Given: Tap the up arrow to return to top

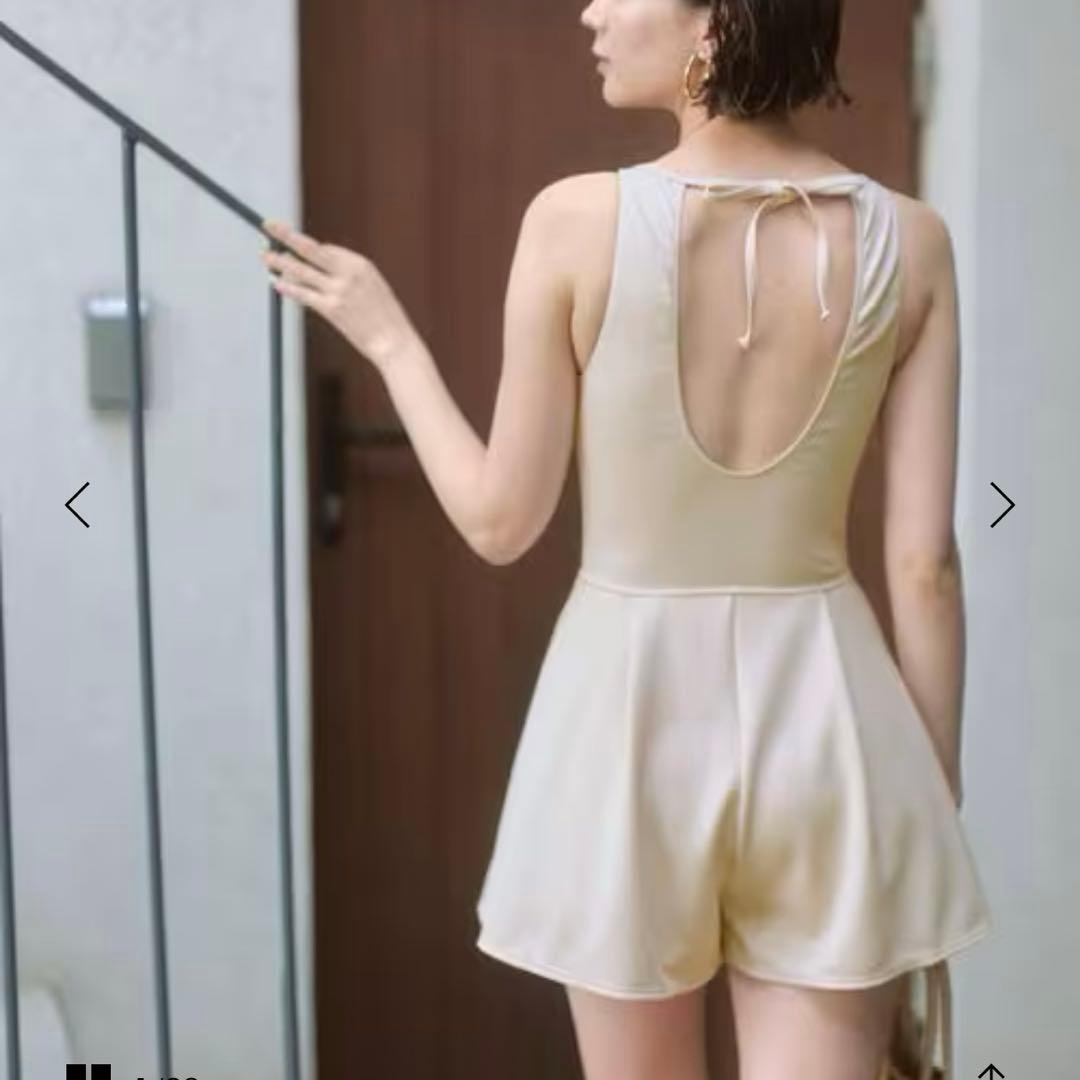Looking at the screenshot, I should 990,1072.
